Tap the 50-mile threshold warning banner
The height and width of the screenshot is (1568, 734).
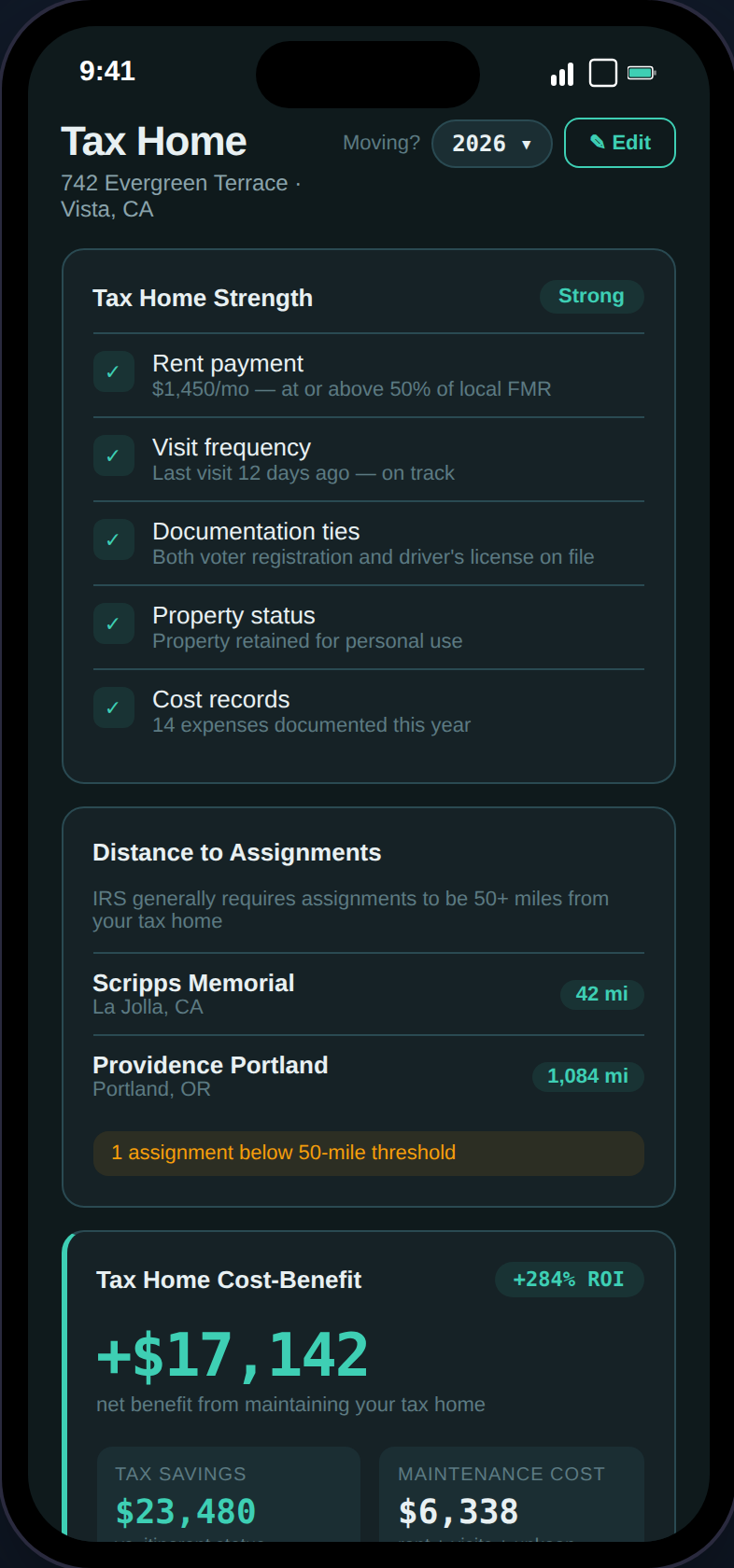click(368, 1153)
